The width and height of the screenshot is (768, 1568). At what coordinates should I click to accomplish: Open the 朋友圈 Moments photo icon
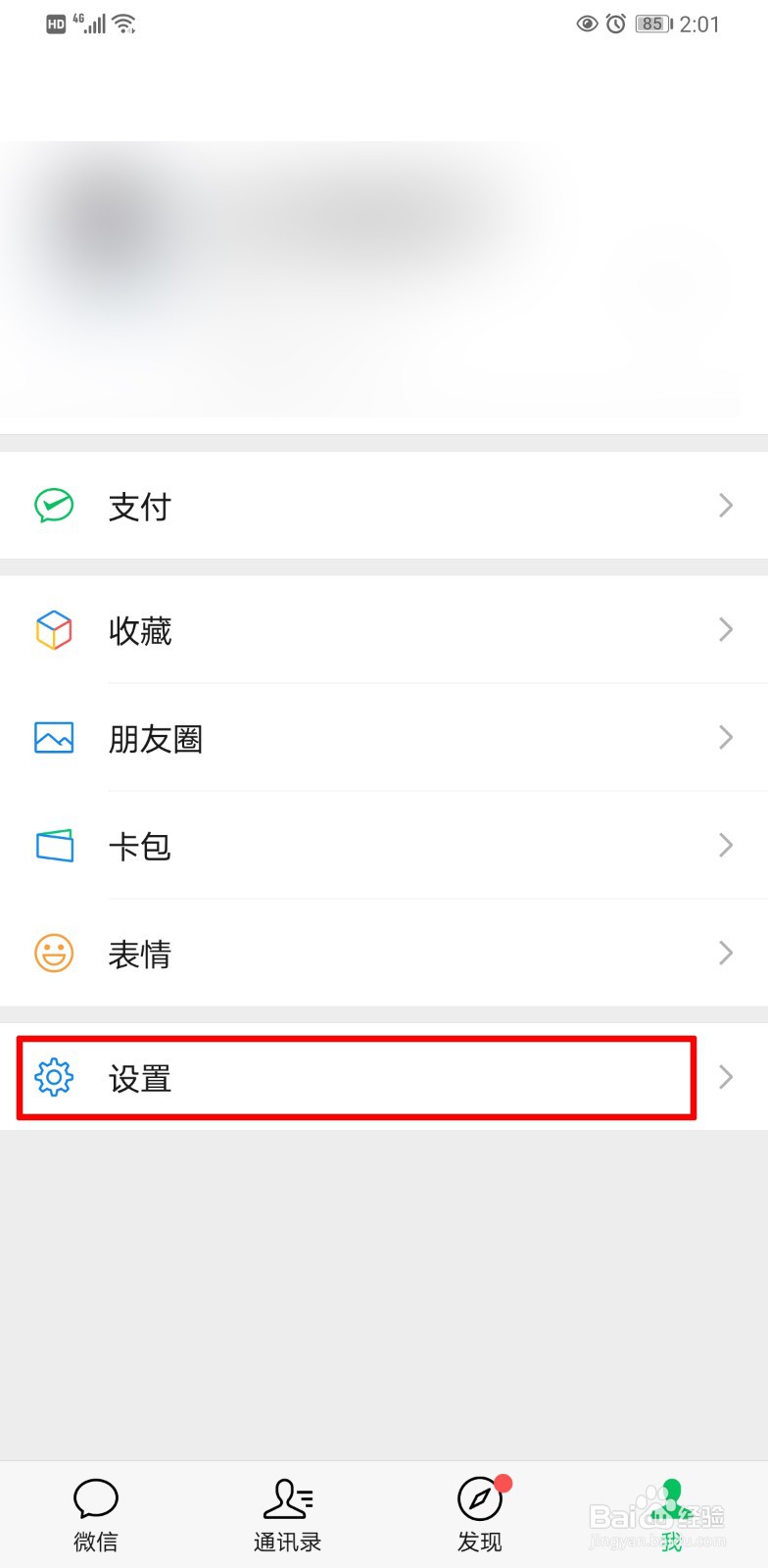[54, 738]
